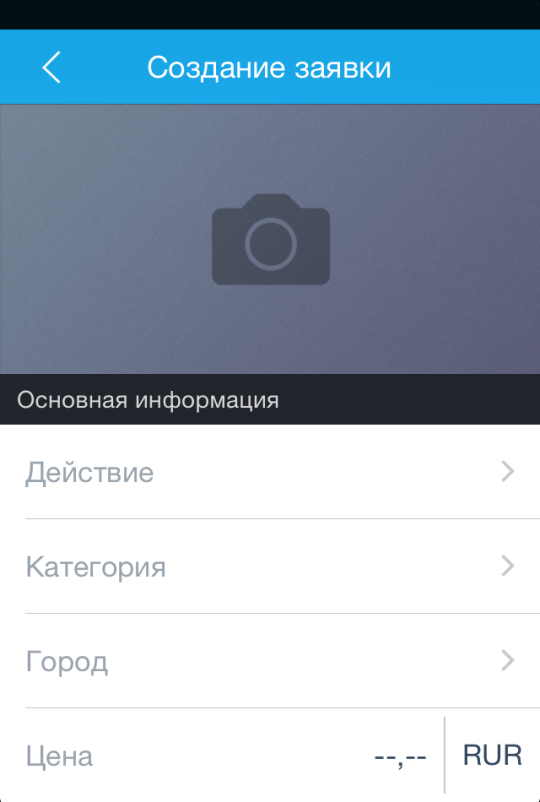Choose a Категория
The image size is (540, 802).
pyautogui.click(x=270, y=566)
